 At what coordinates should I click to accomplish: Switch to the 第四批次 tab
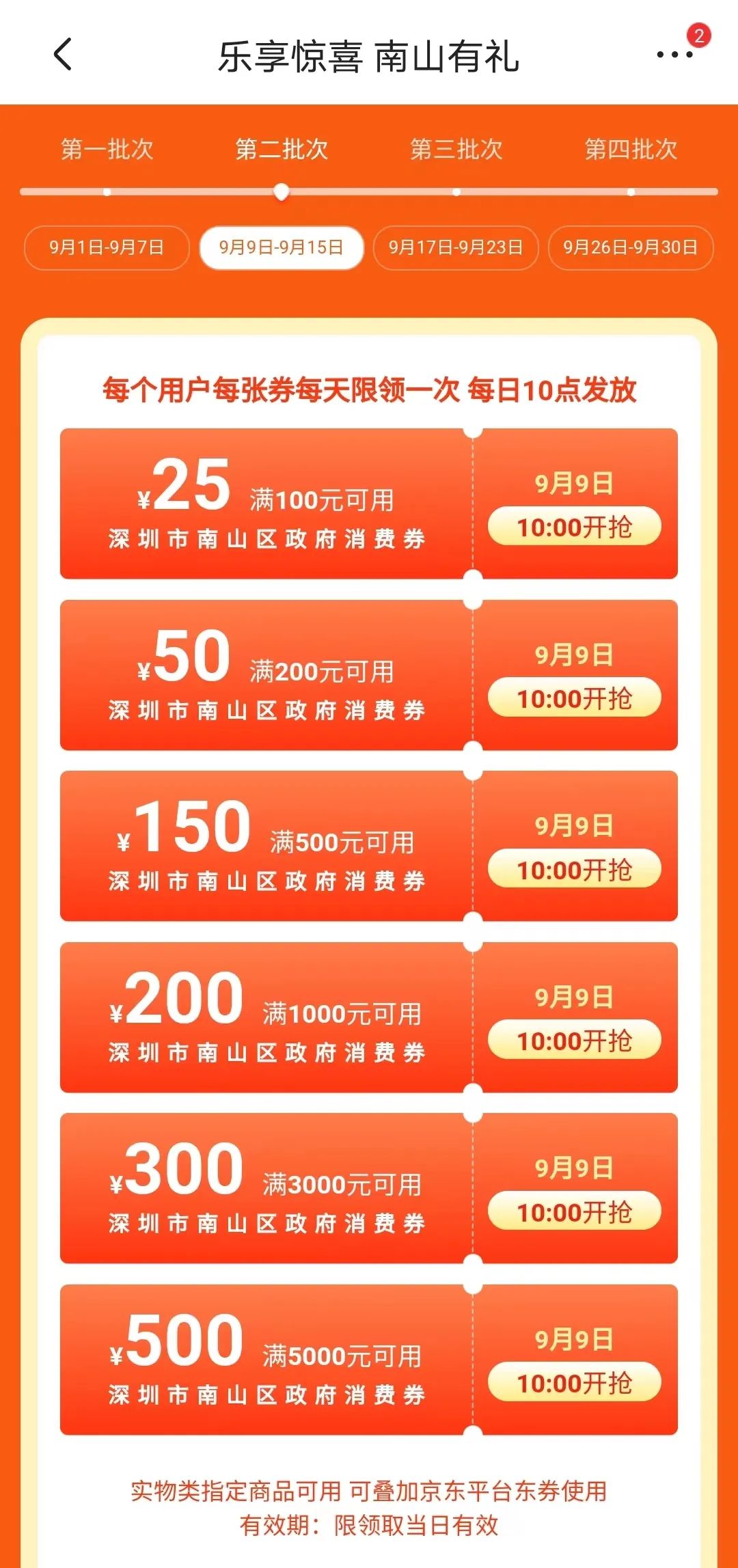point(631,149)
